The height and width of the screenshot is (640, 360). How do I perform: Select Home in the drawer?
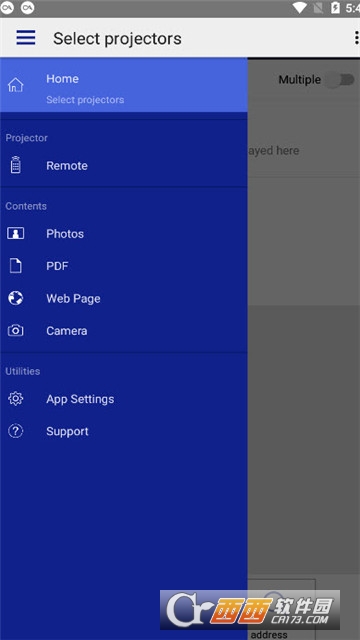point(124,85)
